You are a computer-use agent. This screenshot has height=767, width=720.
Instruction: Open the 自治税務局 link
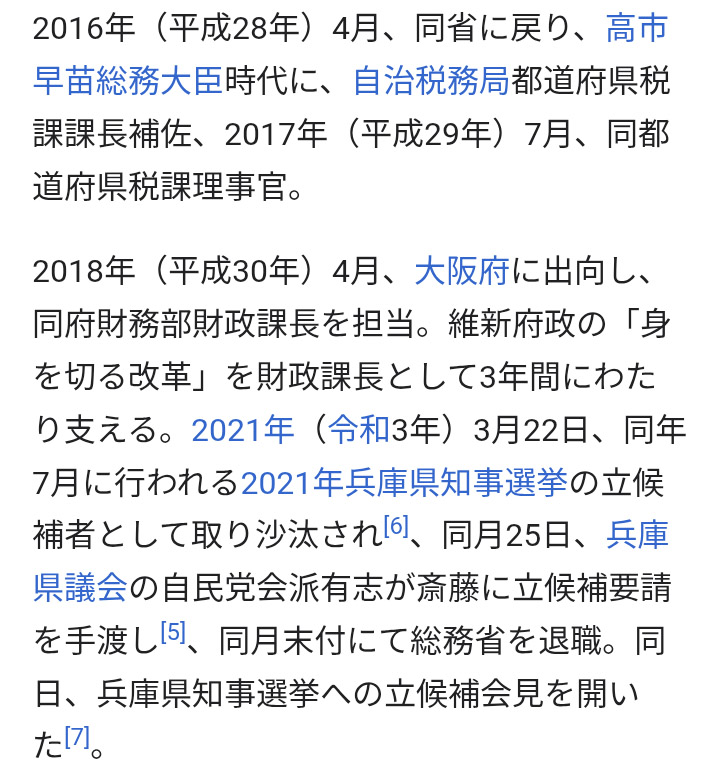point(431,81)
